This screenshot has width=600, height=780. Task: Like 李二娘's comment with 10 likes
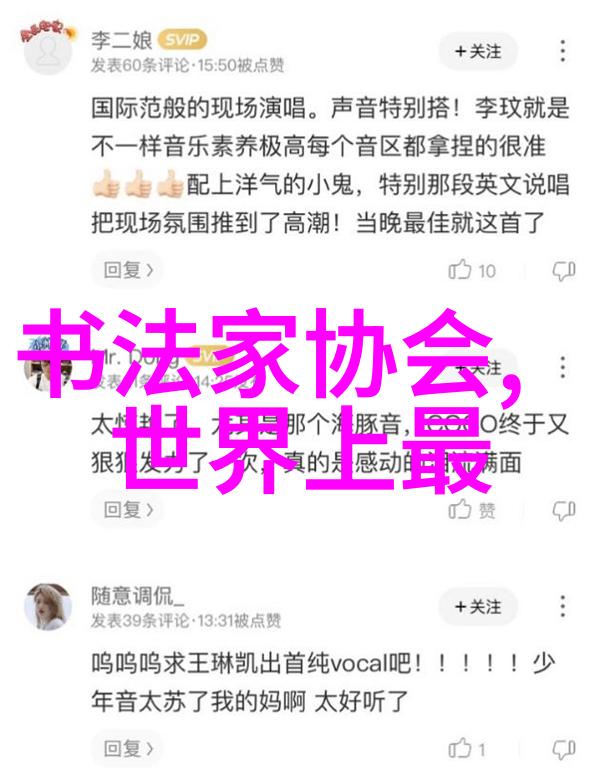[472, 270]
